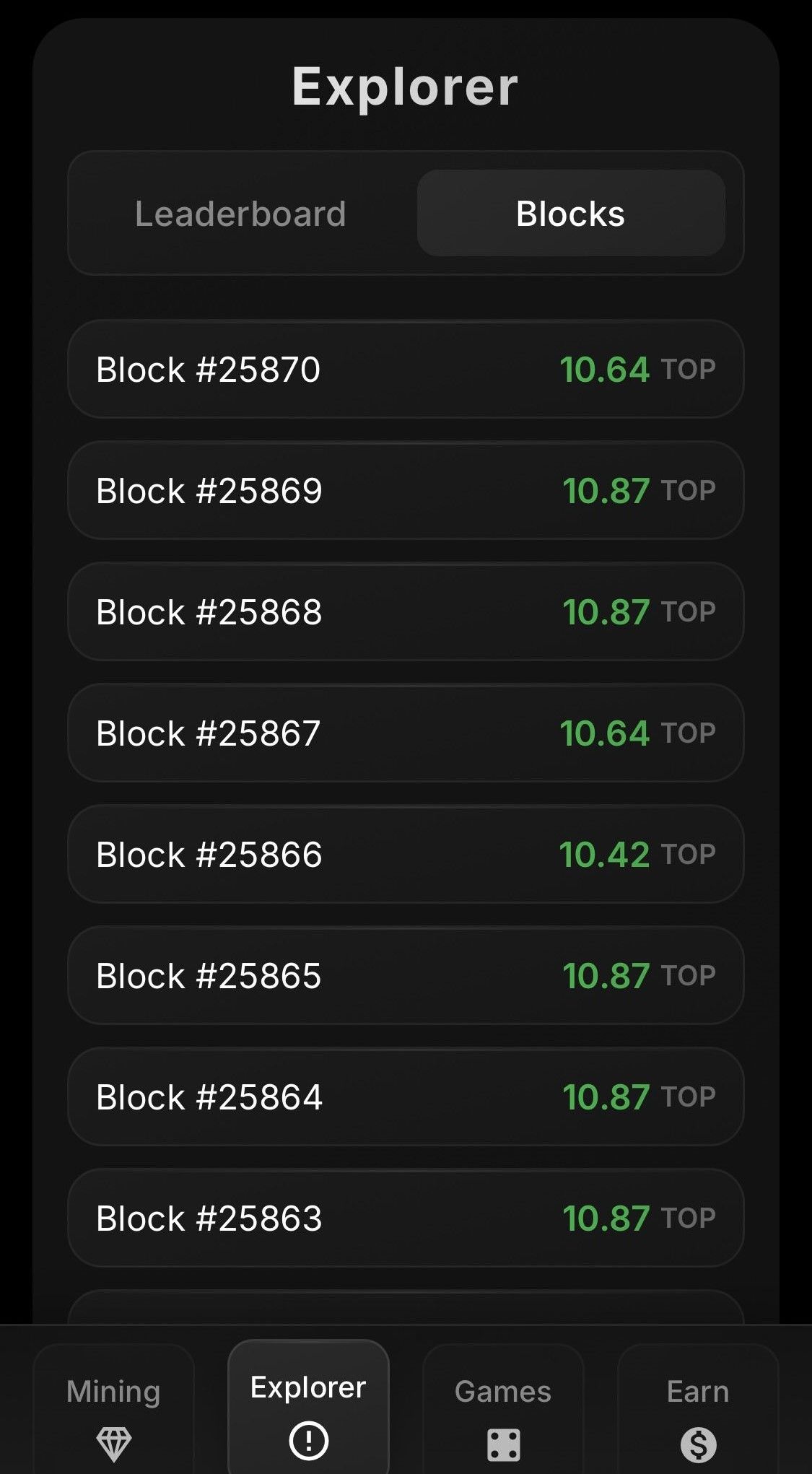This screenshot has width=812, height=1474.
Task: Select Block #25869 from the list
Action: click(406, 490)
